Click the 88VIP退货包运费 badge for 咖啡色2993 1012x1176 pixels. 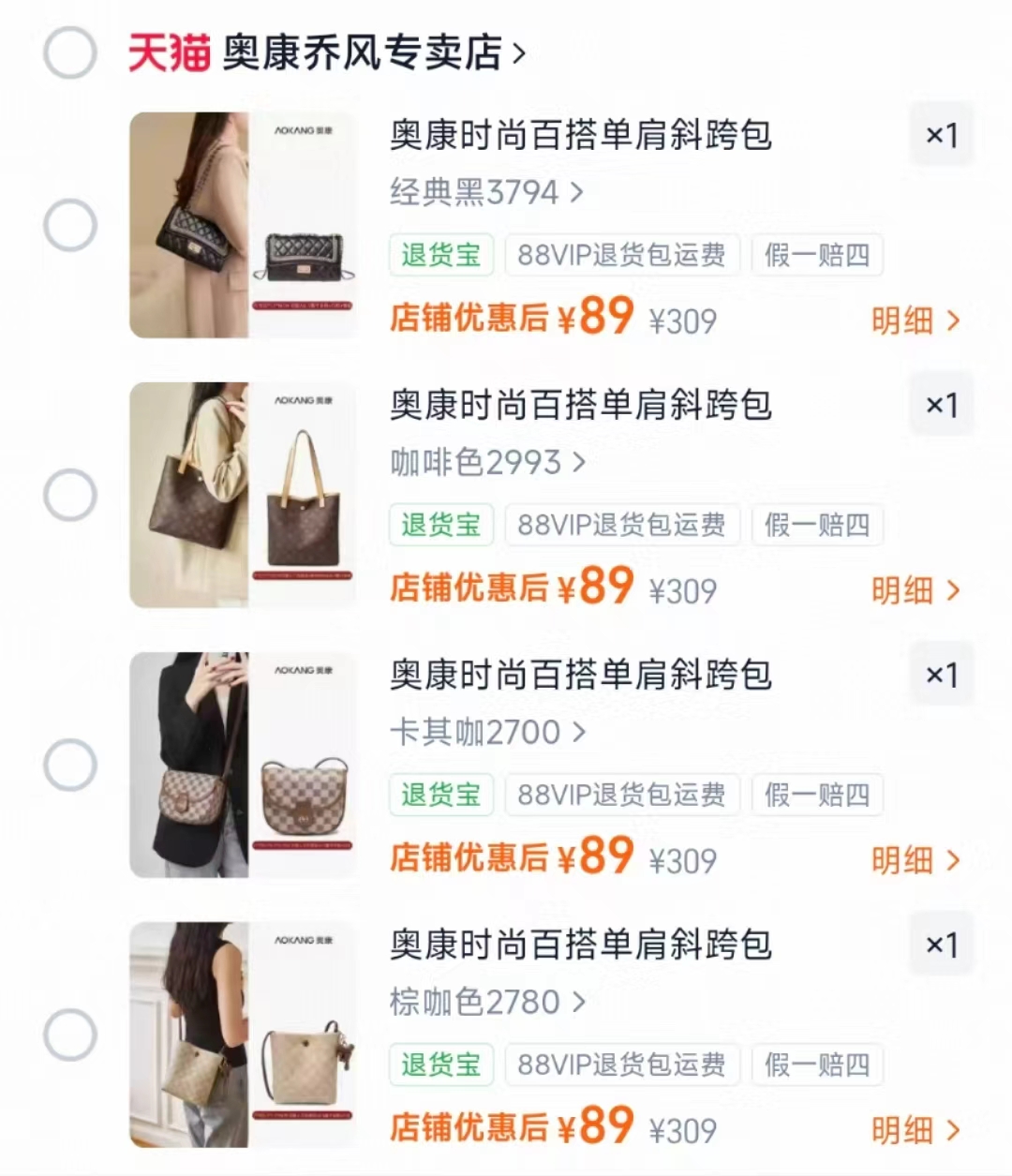point(621,525)
